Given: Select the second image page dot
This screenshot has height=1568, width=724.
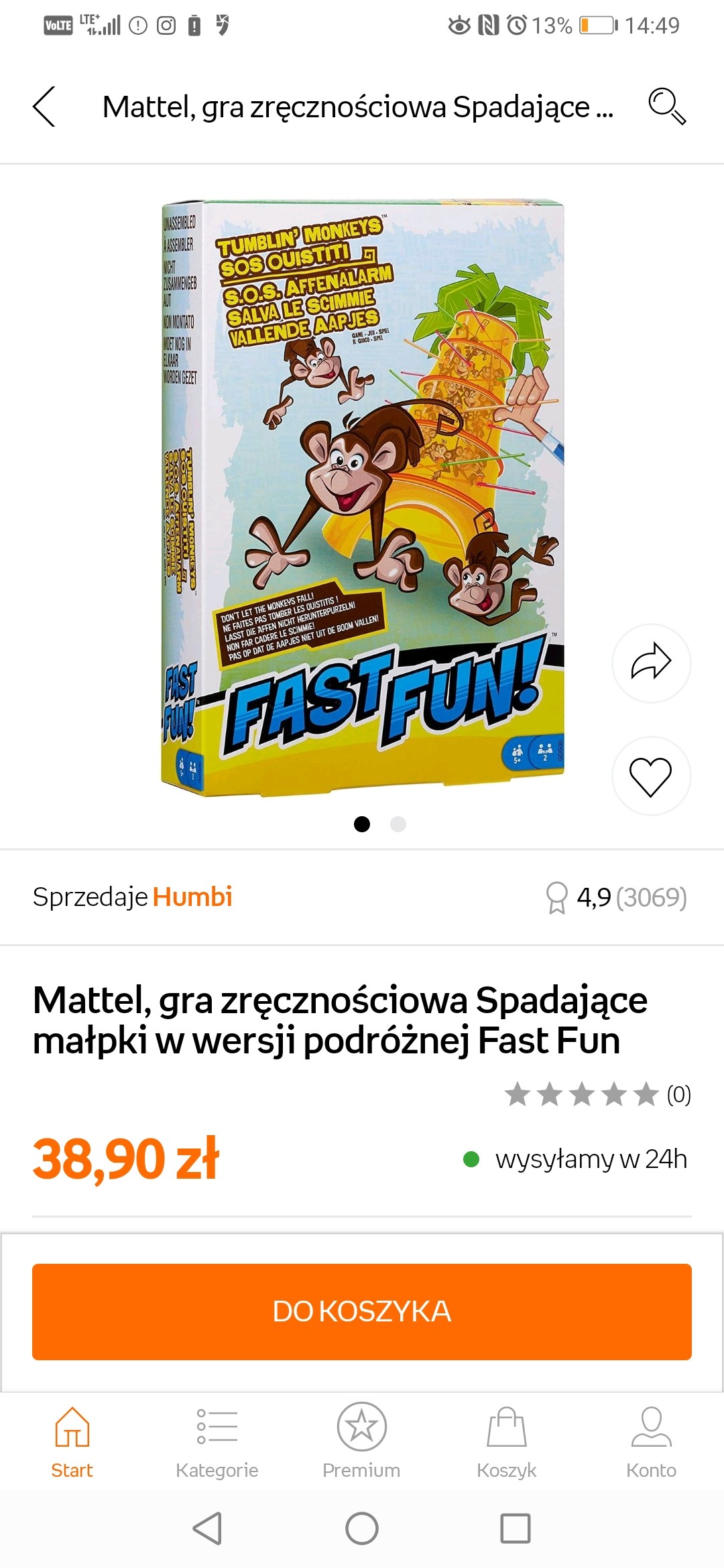Looking at the screenshot, I should (x=398, y=824).
